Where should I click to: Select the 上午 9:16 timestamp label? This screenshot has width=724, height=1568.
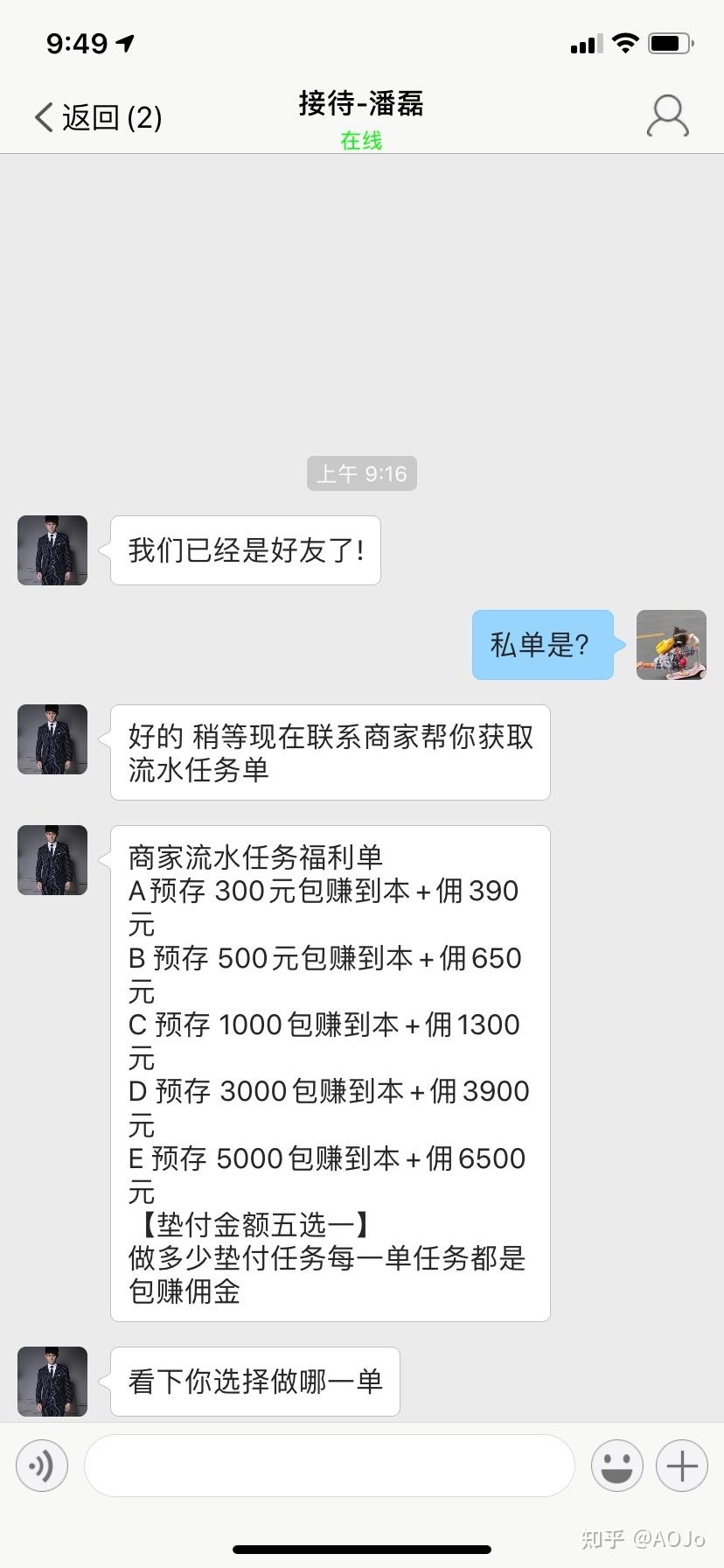(361, 472)
